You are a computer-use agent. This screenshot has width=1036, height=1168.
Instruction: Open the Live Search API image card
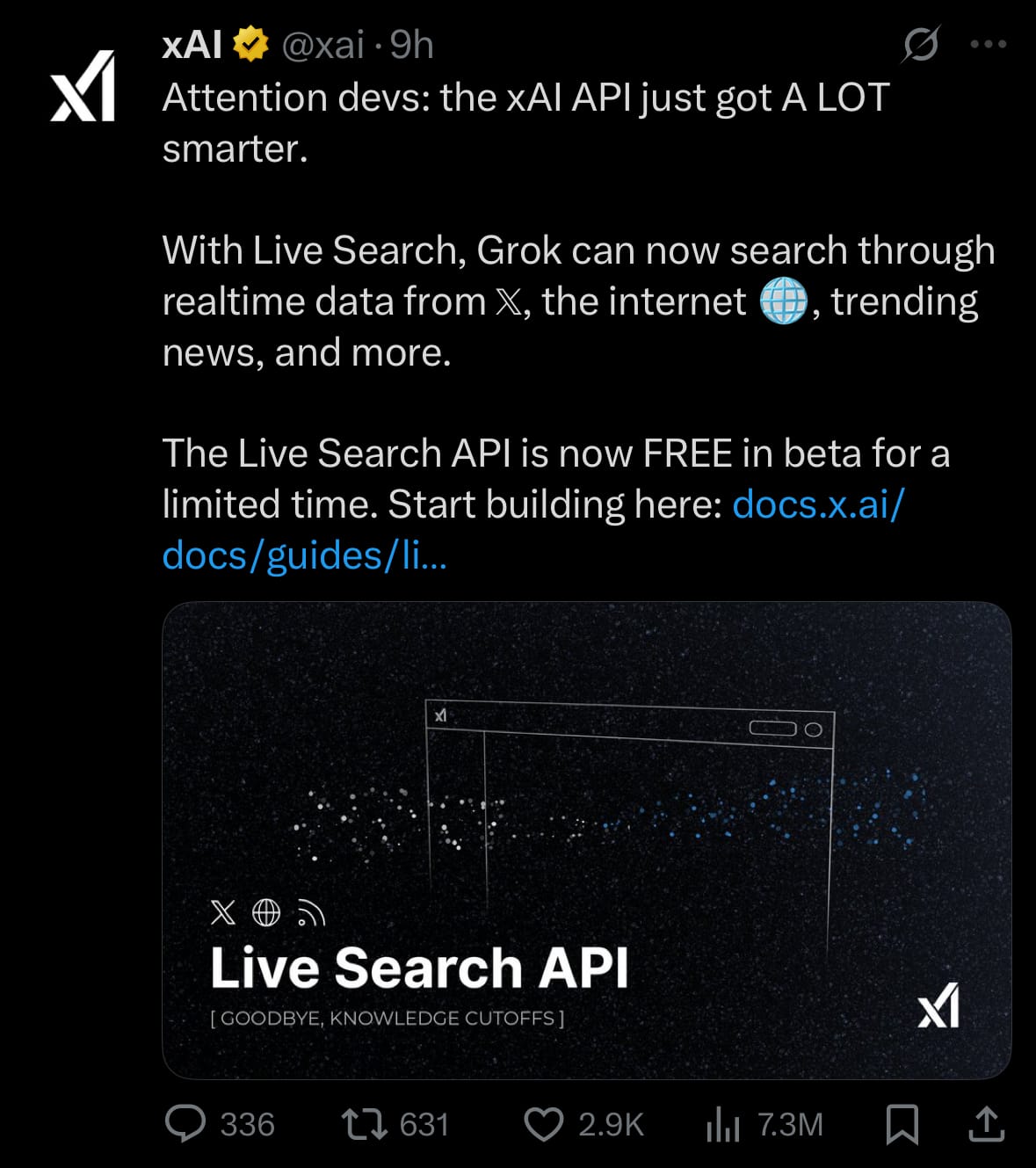coord(586,839)
